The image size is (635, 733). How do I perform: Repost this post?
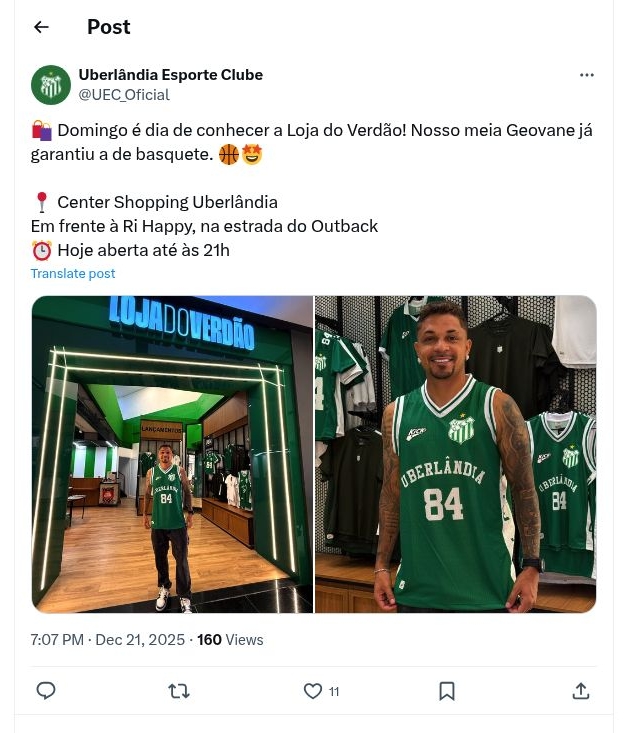[x=179, y=691]
